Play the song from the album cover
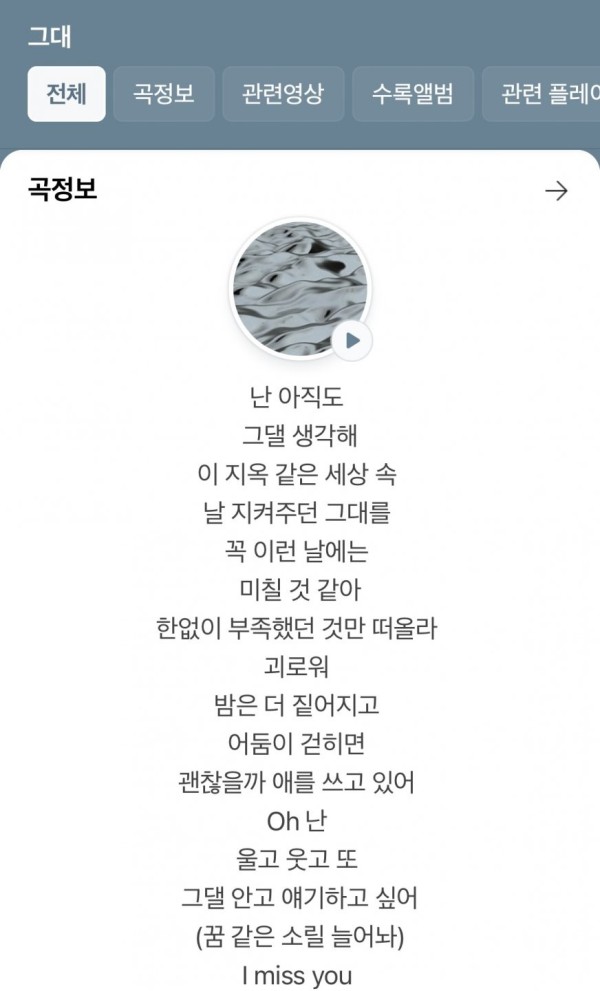 tap(352, 340)
